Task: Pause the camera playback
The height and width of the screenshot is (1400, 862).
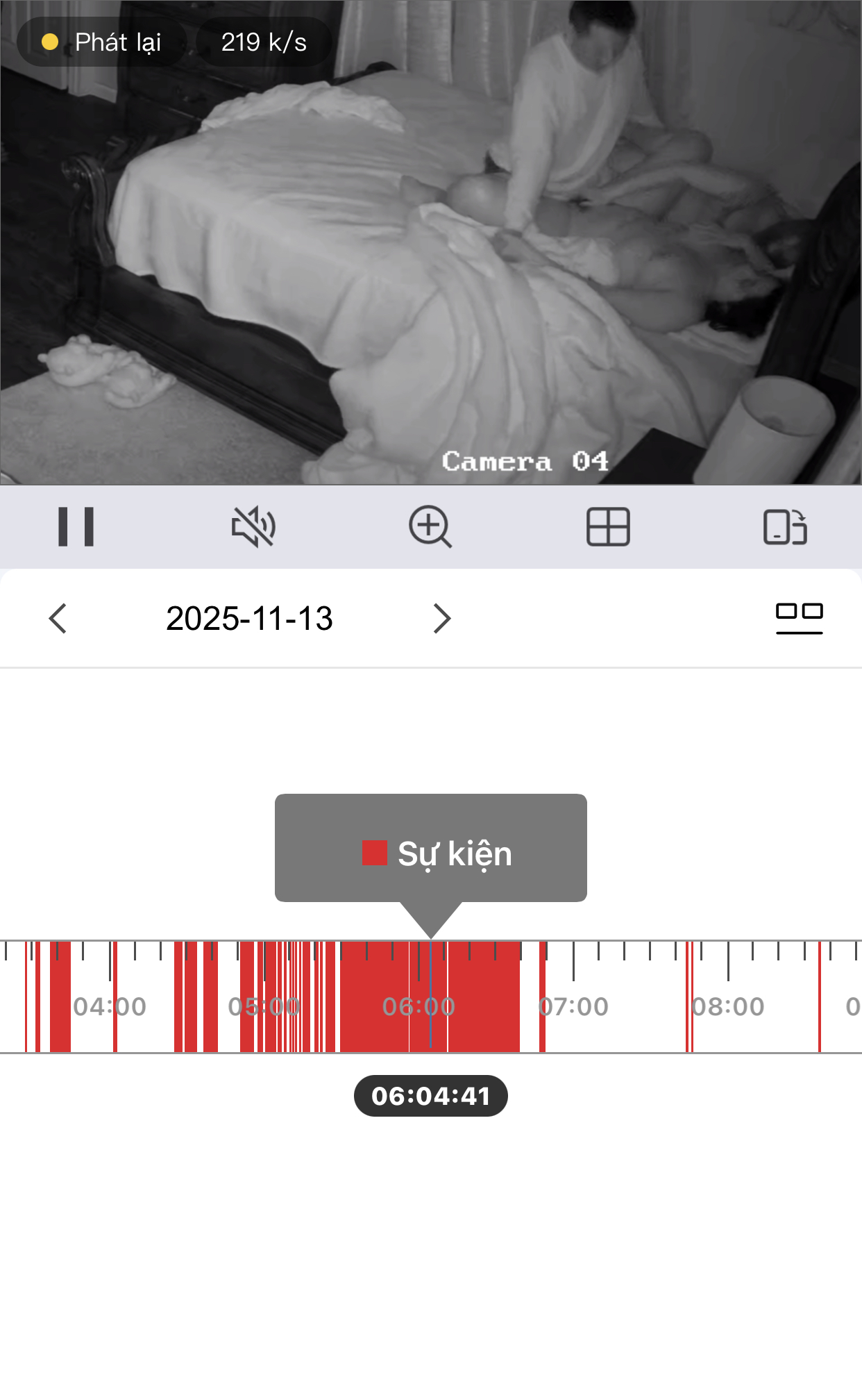Action: coord(76,527)
